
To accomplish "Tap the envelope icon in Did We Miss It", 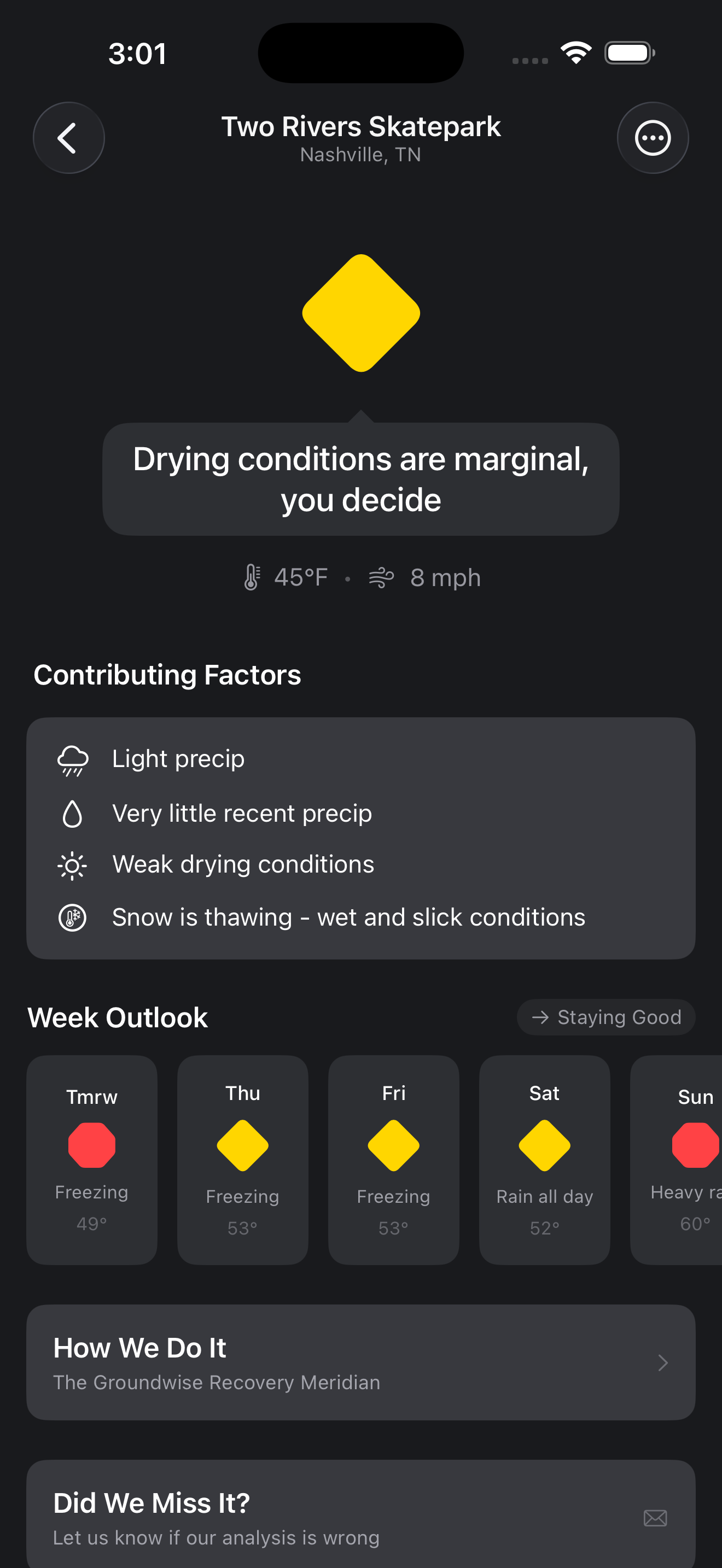I will pyautogui.click(x=655, y=1518).
